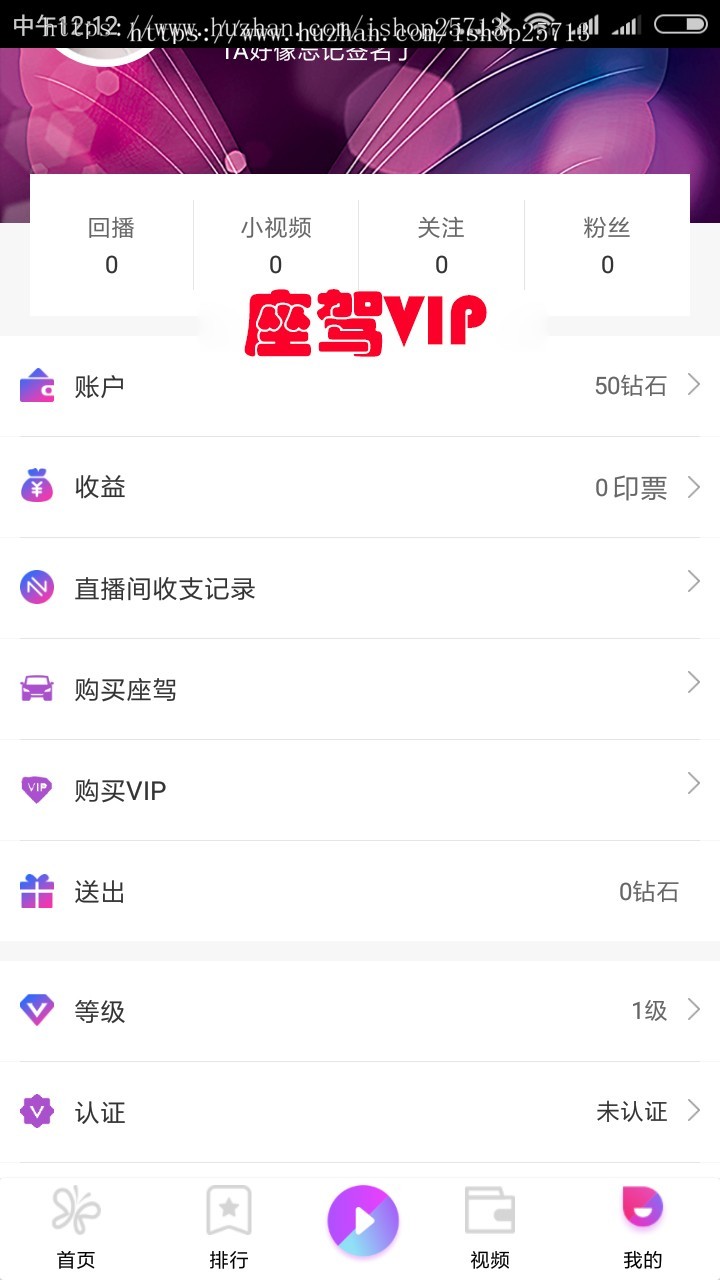Open the 认证 verification row
The image size is (720, 1280).
[x=360, y=1111]
